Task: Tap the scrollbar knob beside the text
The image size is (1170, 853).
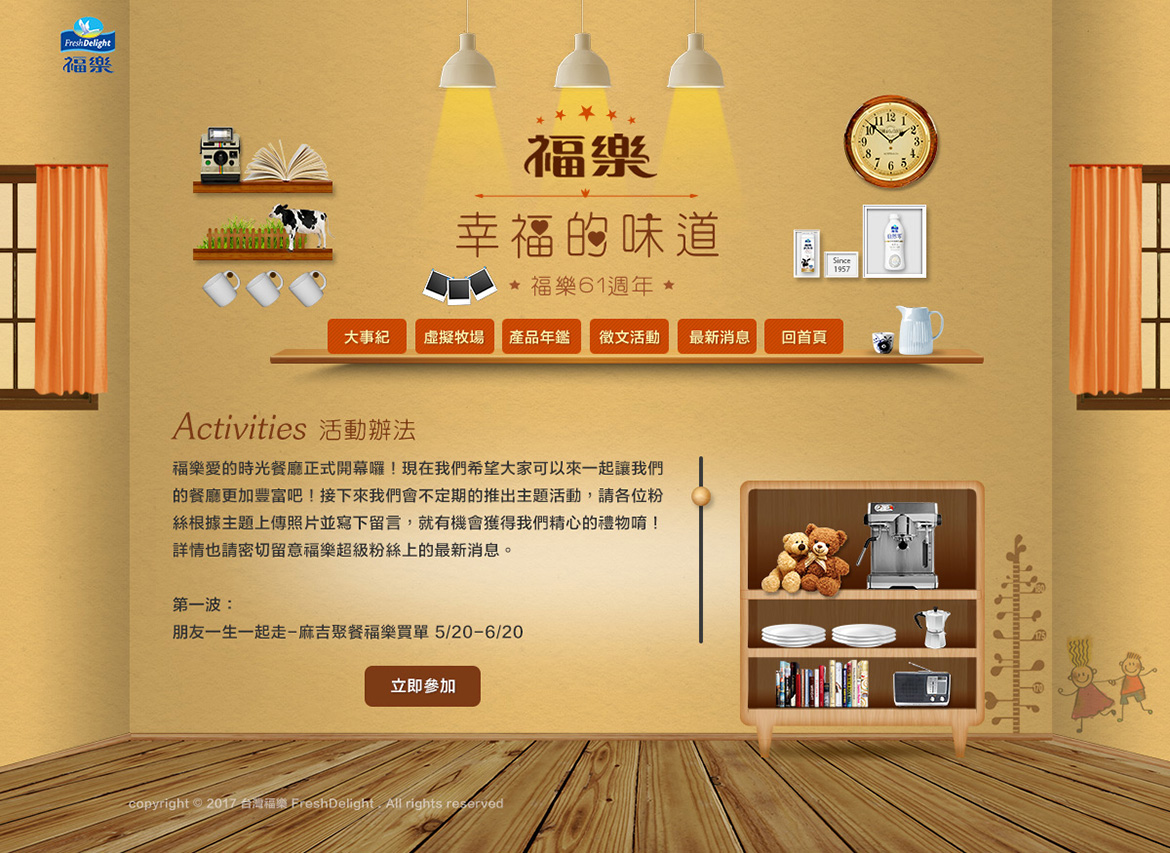Action: [x=701, y=496]
